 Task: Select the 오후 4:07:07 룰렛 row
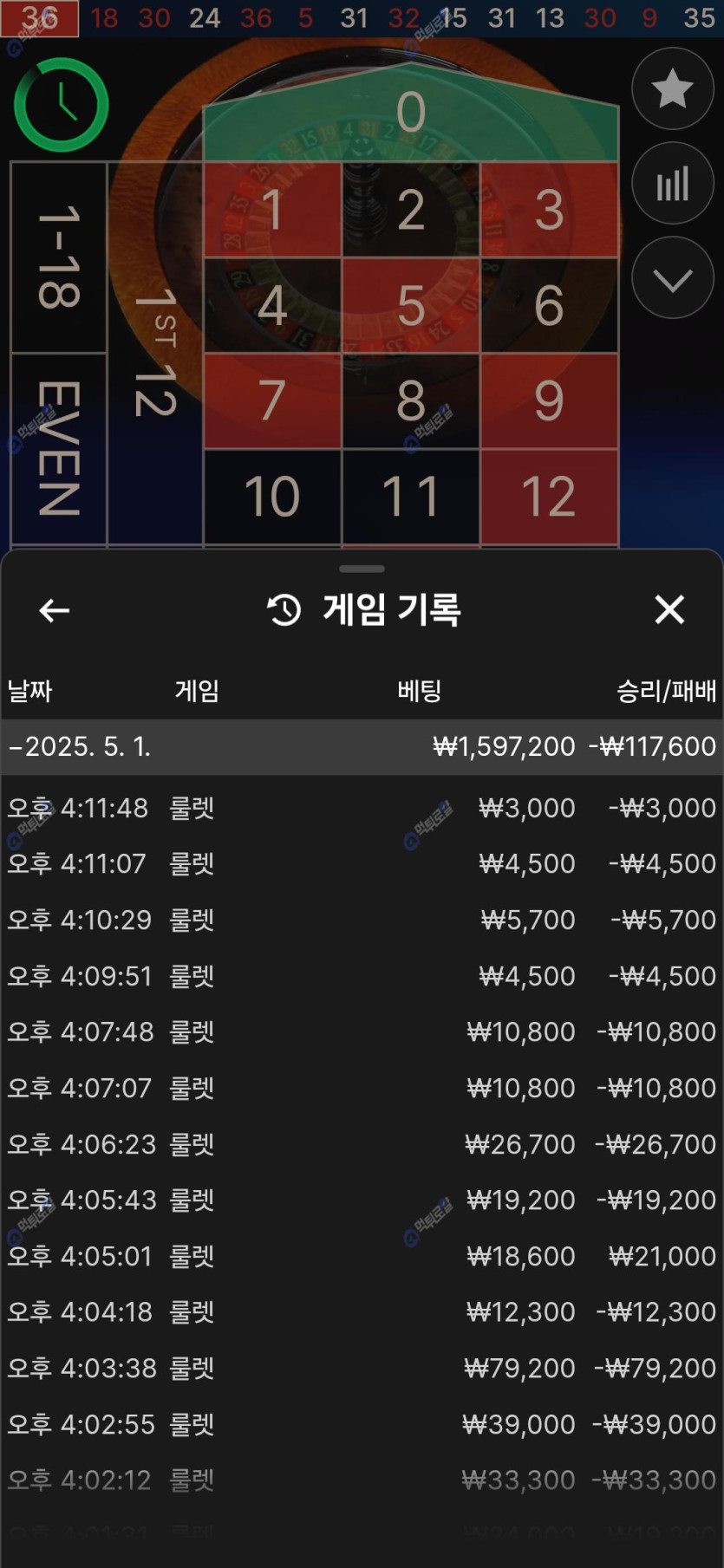[362, 1088]
